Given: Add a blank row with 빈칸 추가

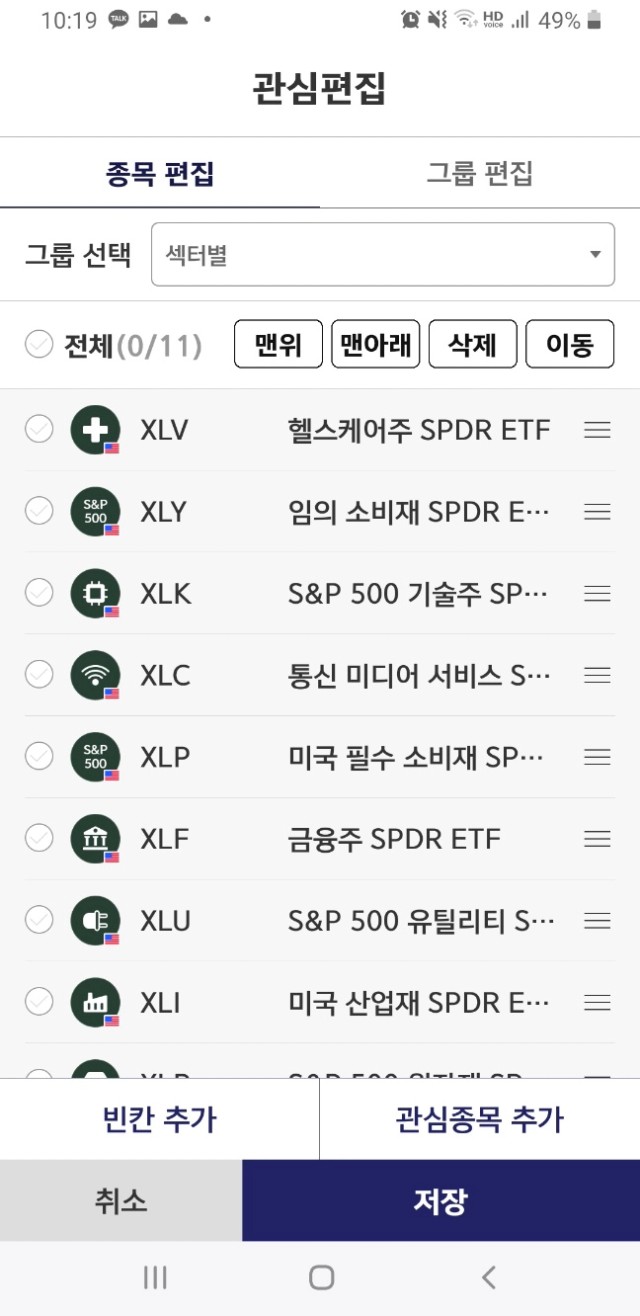Looking at the screenshot, I should pos(159,1119).
